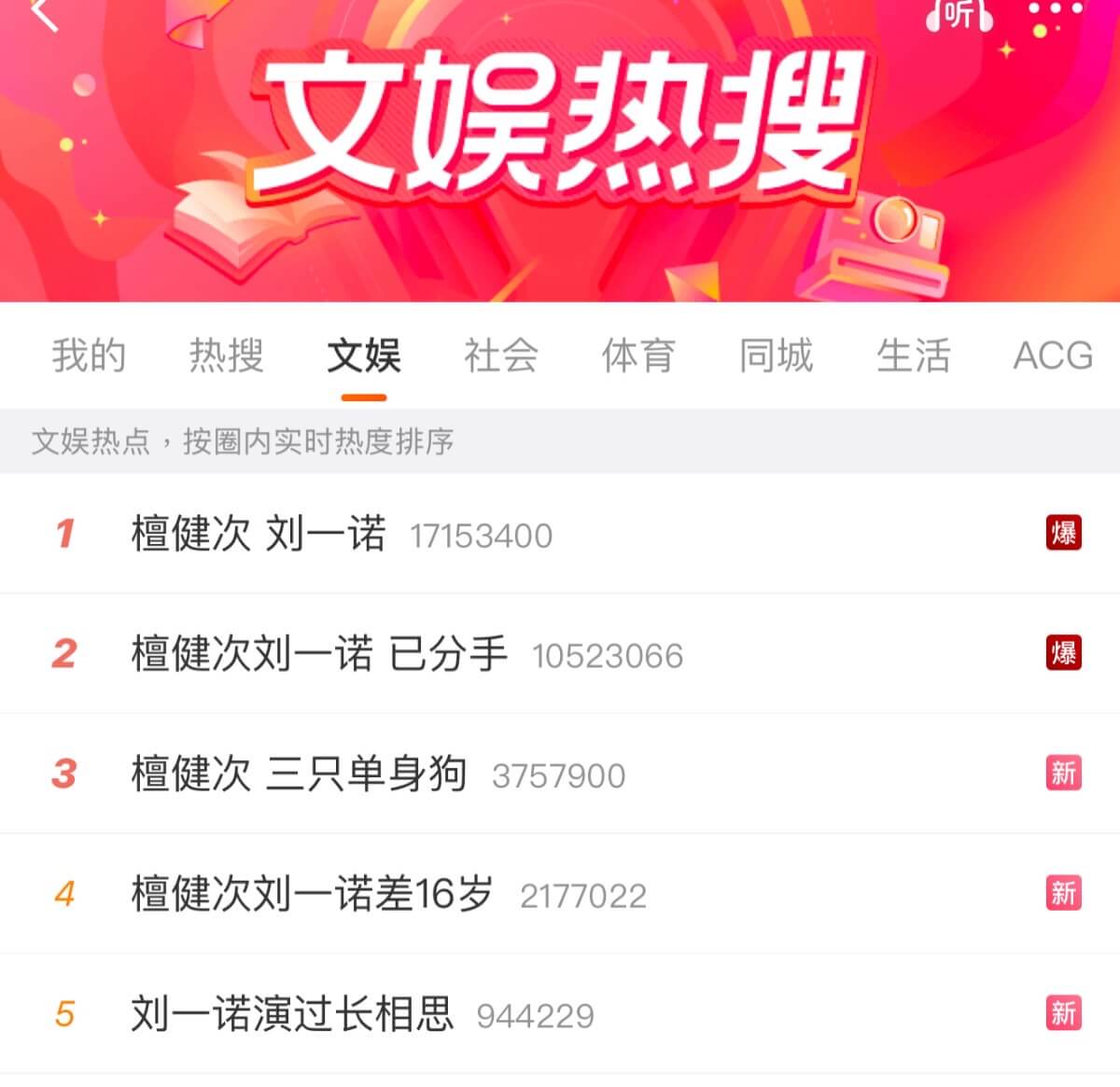Image resolution: width=1120 pixels, height=1087 pixels.
Task: Open the listen (听) headphone icon
Action: [x=959, y=13]
